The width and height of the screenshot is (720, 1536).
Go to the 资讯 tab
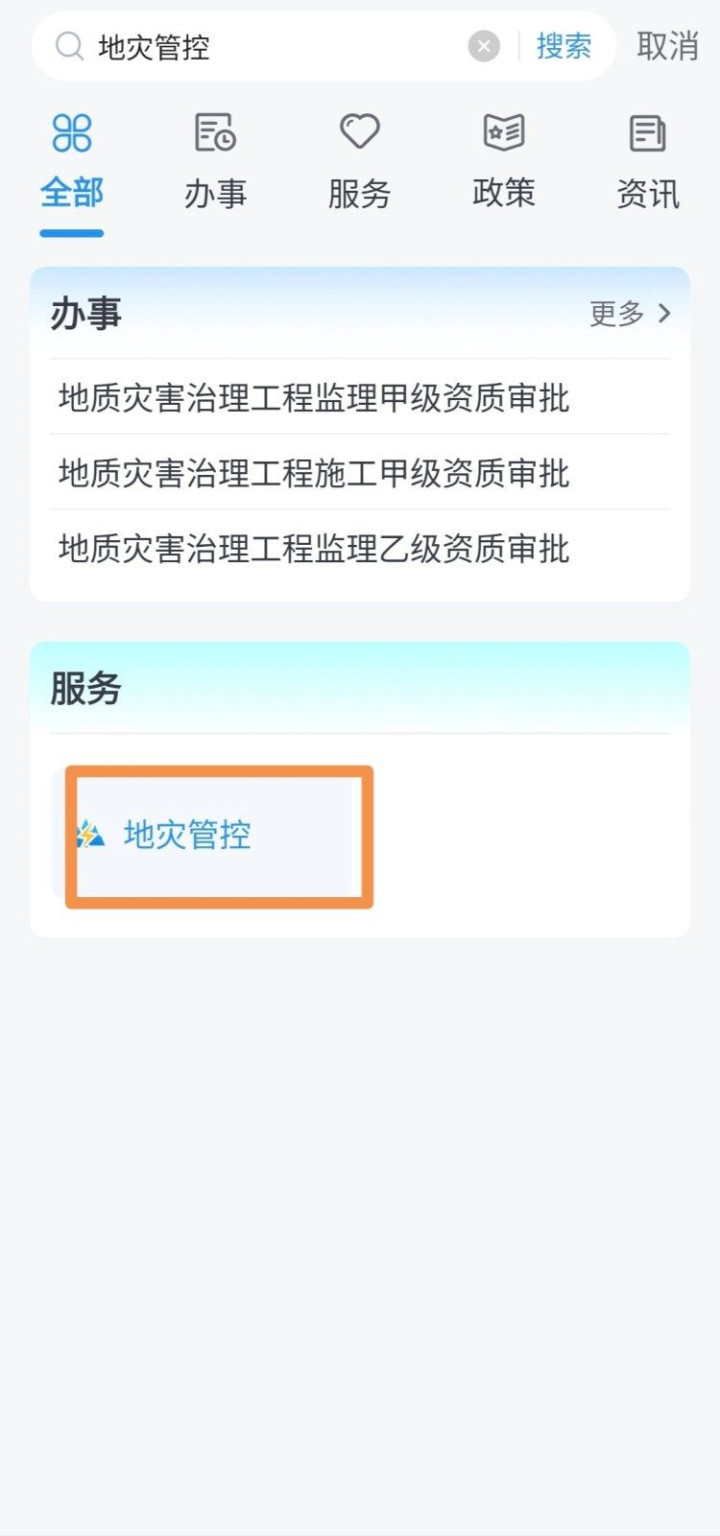pyautogui.click(x=647, y=162)
